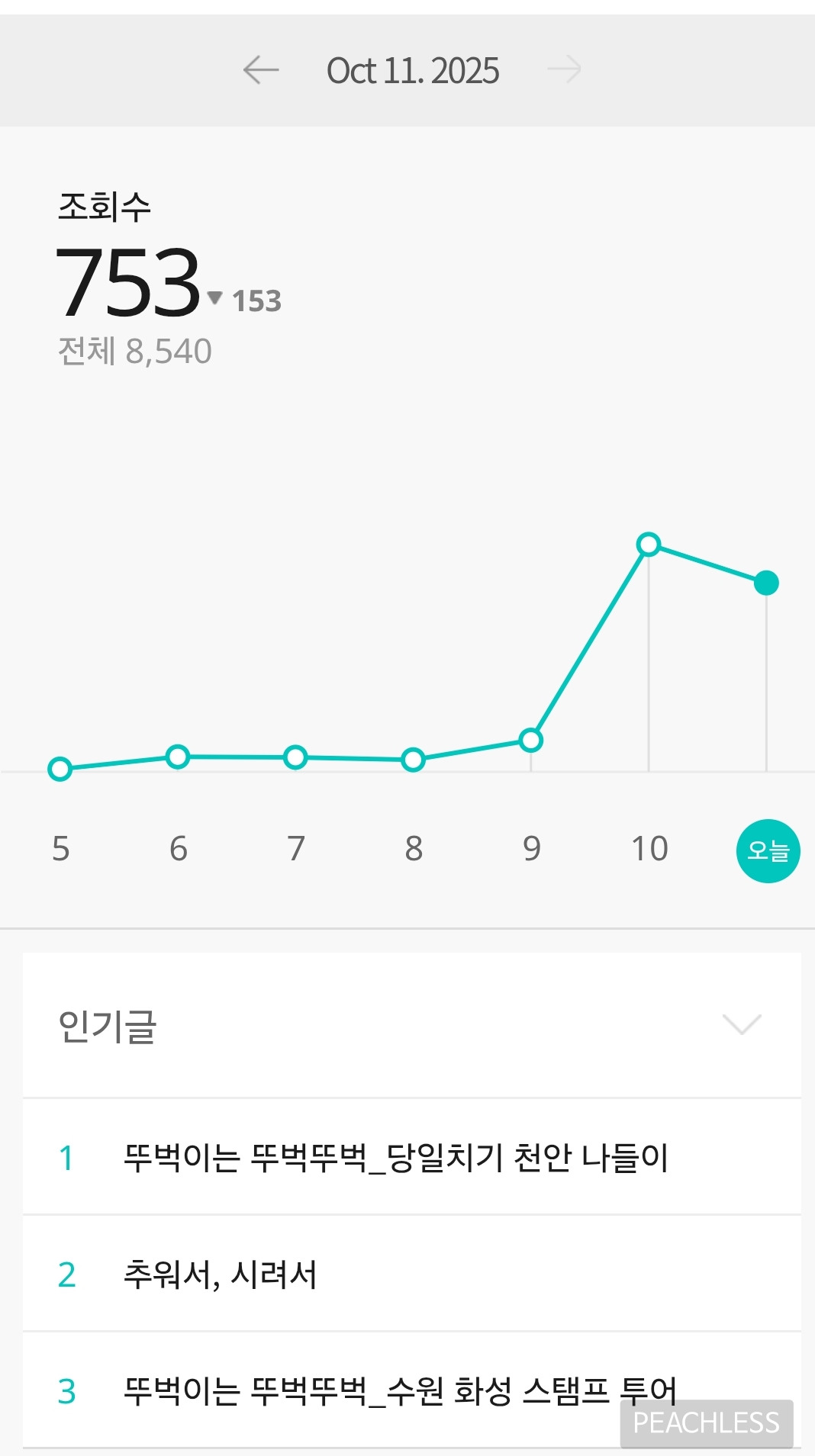Expand the 인기글 section chevron

(x=742, y=1024)
